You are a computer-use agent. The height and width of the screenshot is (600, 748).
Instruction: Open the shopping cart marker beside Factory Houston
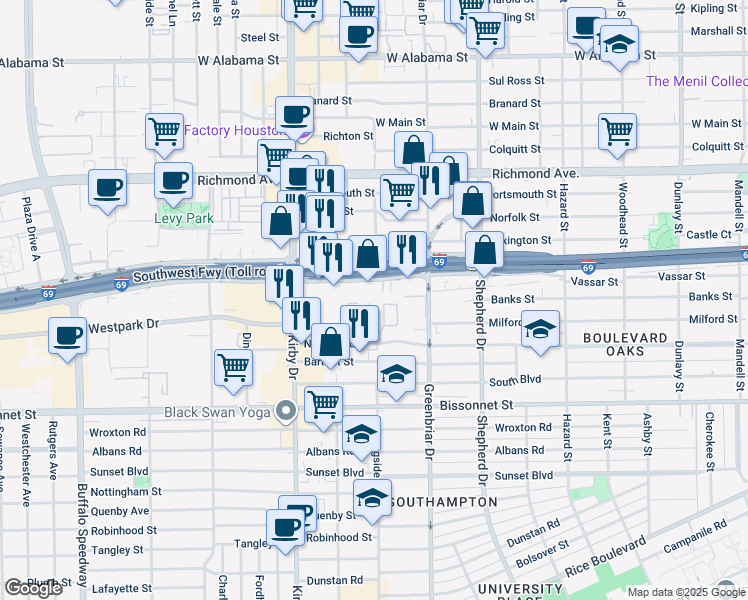(165, 136)
